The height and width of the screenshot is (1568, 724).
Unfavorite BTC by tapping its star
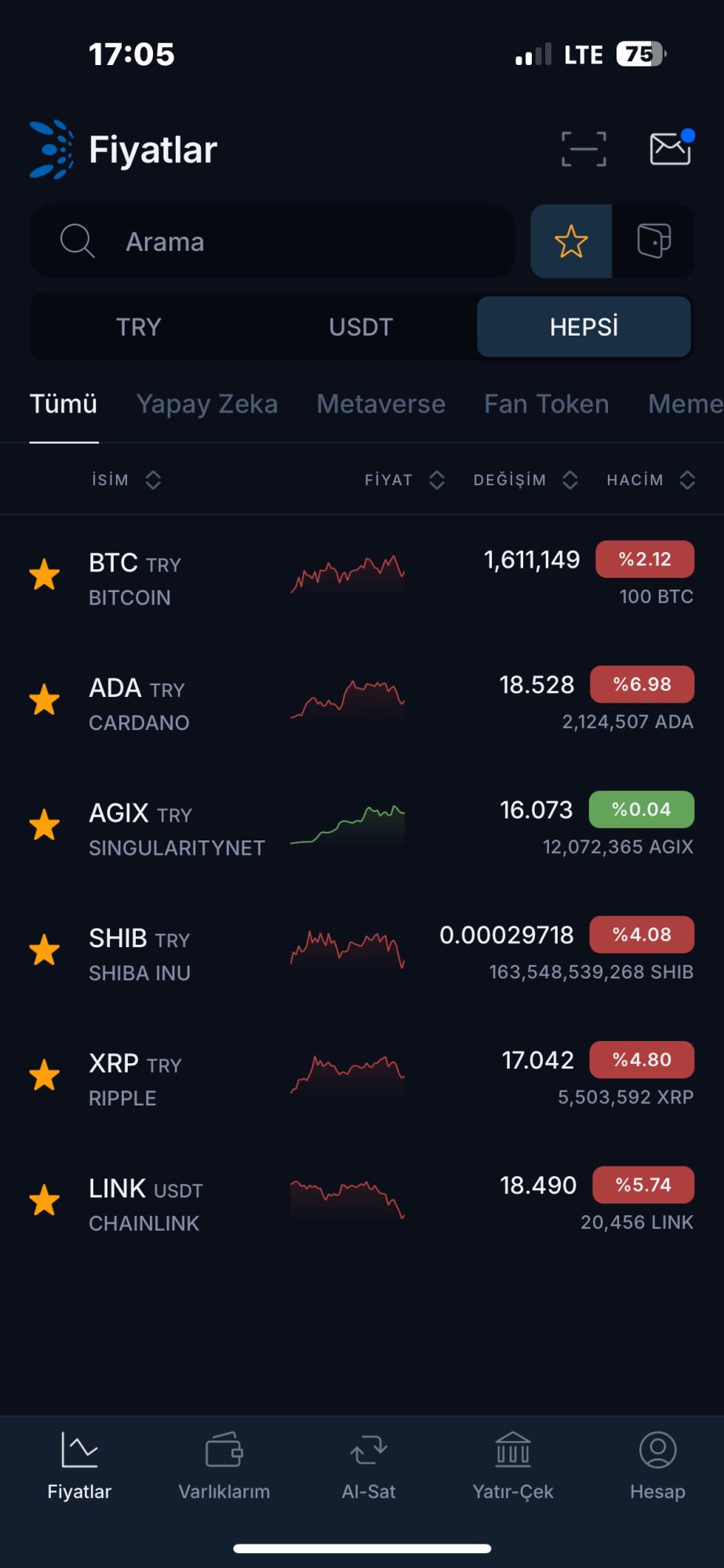coord(45,575)
